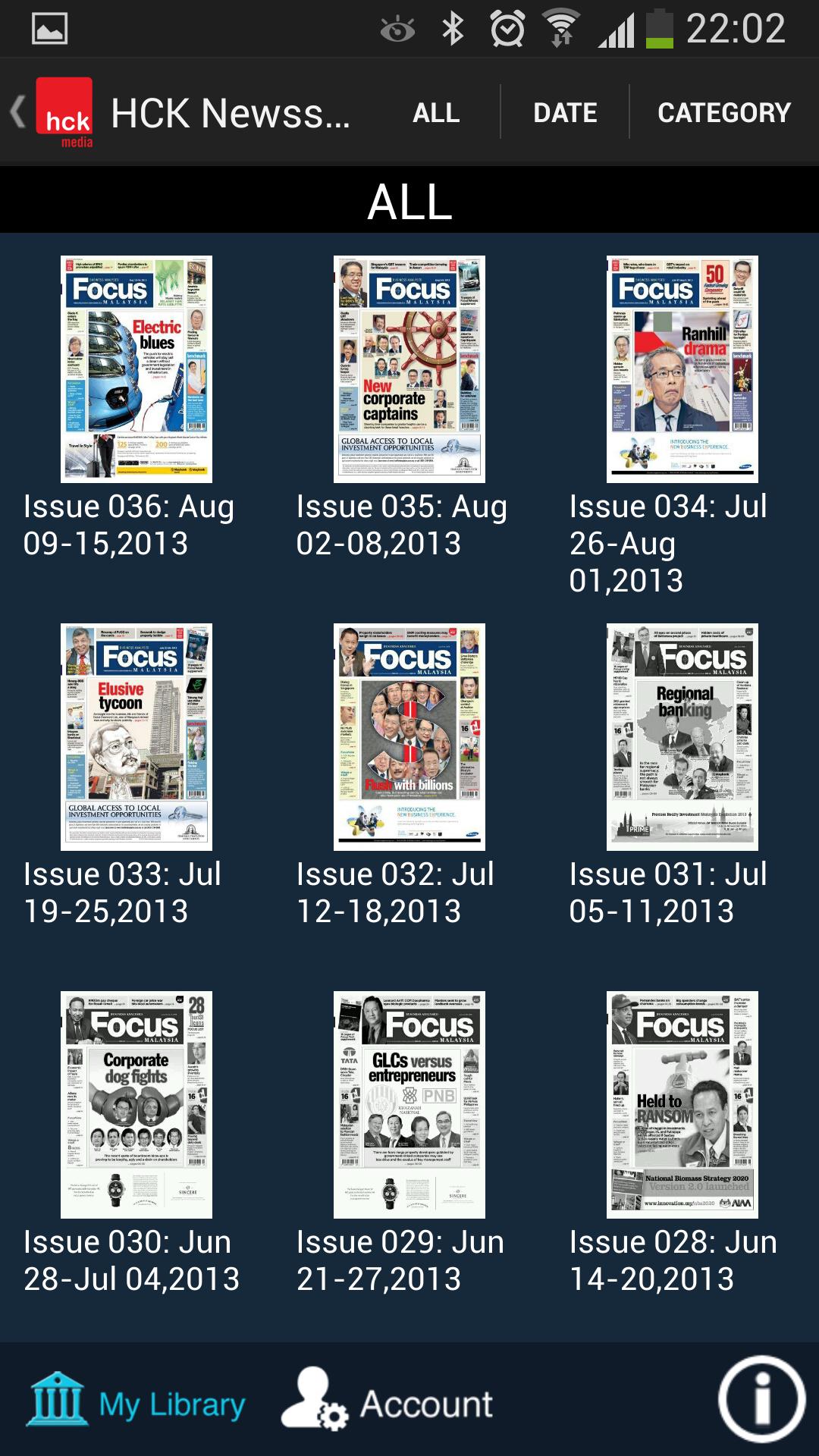The height and width of the screenshot is (1456, 819).
Task: Open Issue 034 Ranhill drama cover
Action: click(x=681, y=369)
